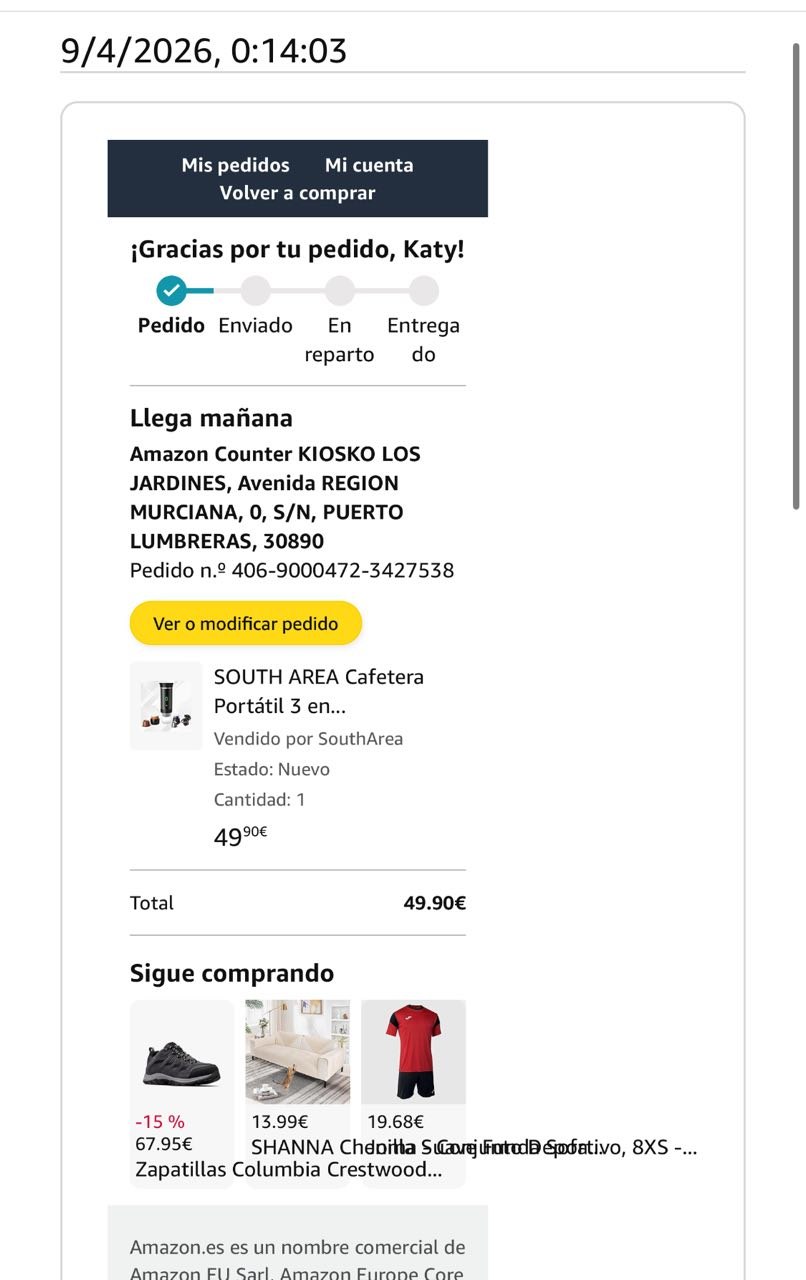806x1280 pixels.
Task: Select Volver a comprar
Action: click(x=298, y=193)
